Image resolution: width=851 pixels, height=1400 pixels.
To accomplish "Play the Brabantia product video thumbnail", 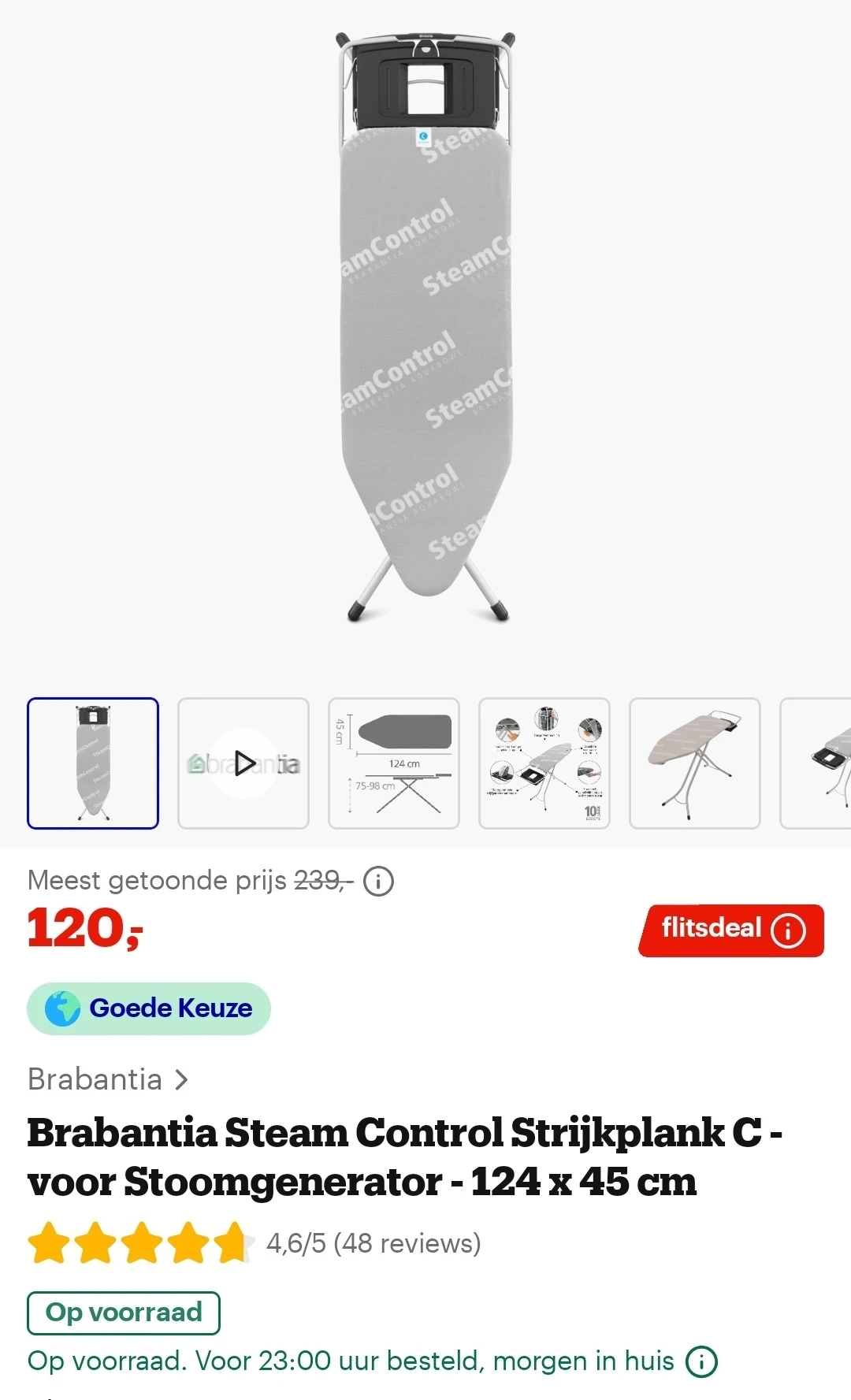I will [x=243, y=763].
